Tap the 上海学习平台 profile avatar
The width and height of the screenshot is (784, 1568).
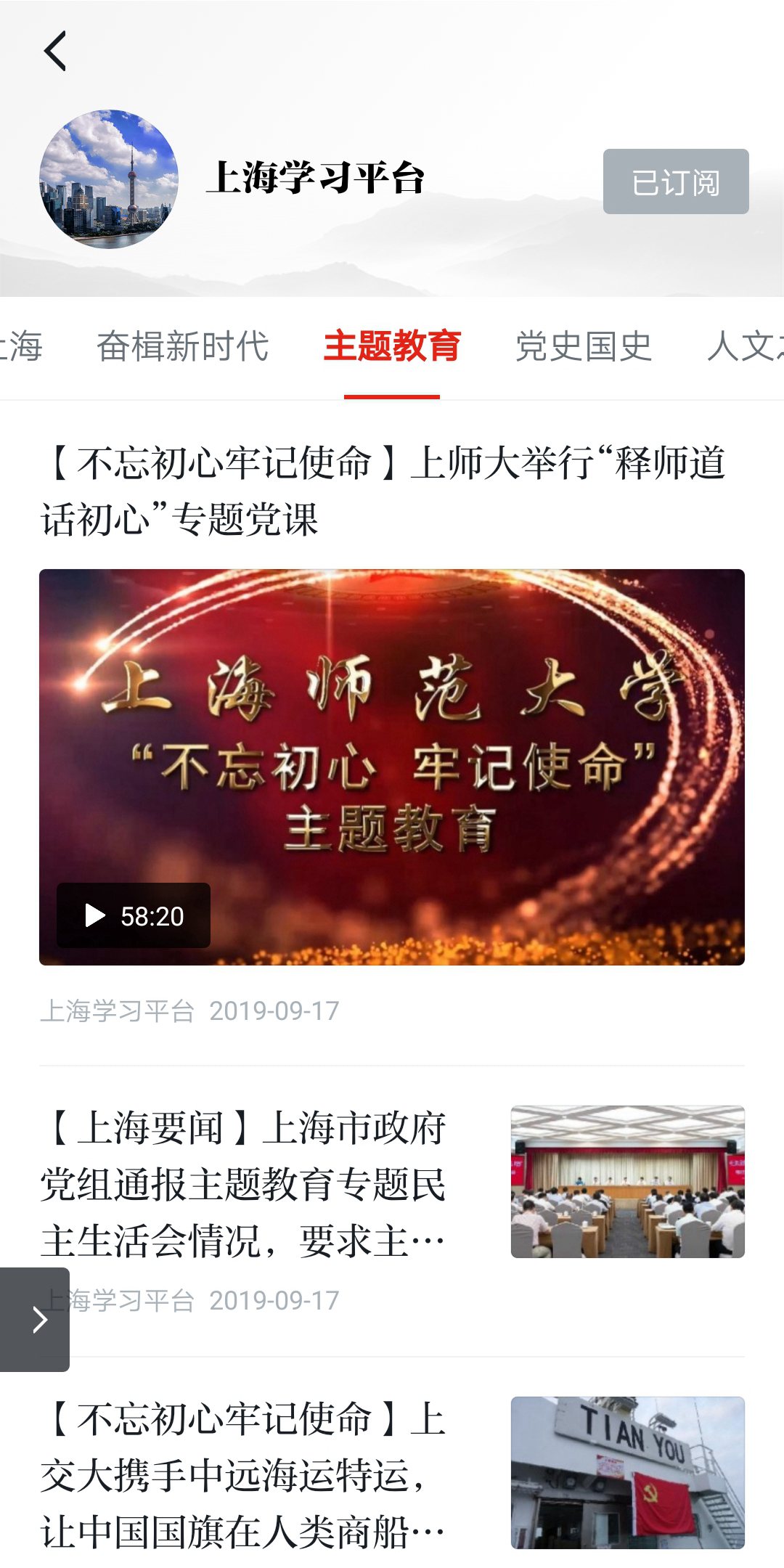click(x=109, y=179)
